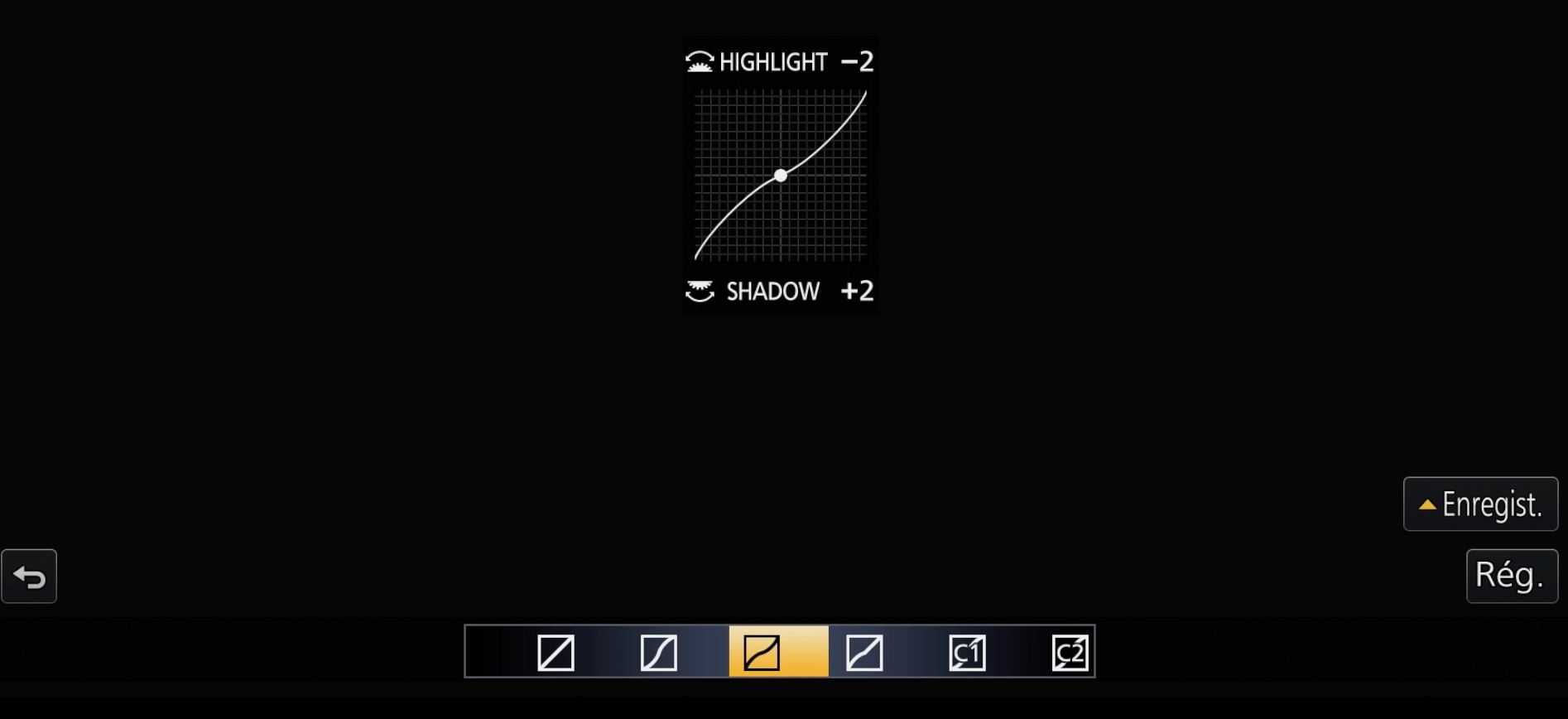Viewport: 1568px width, 719px height.
Task: Tap the highlight/shadow curve graph
Action: pos(781,176)
